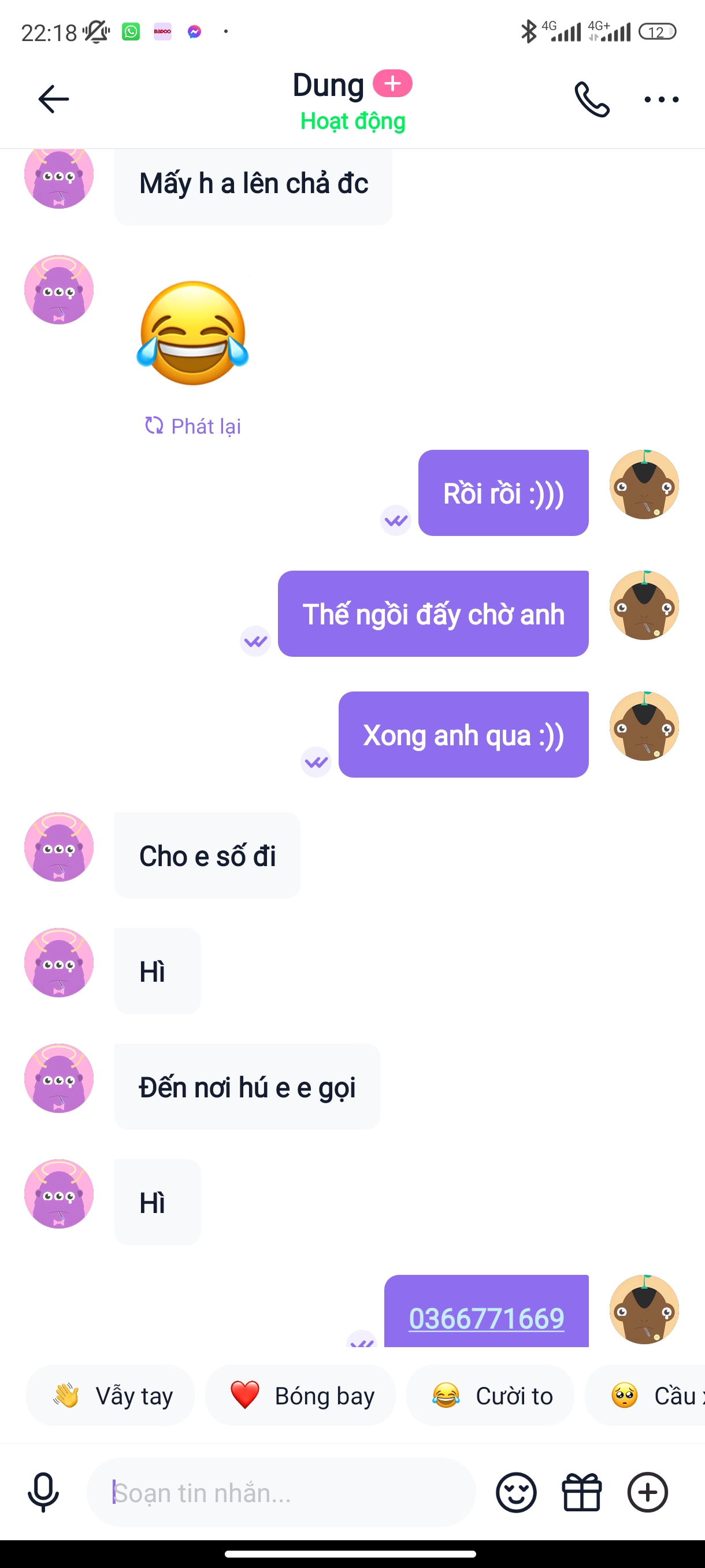Open the three-dot overflow menu
Screen dimensions: 705x1568
pyautogui.click(x=661, y=99)
